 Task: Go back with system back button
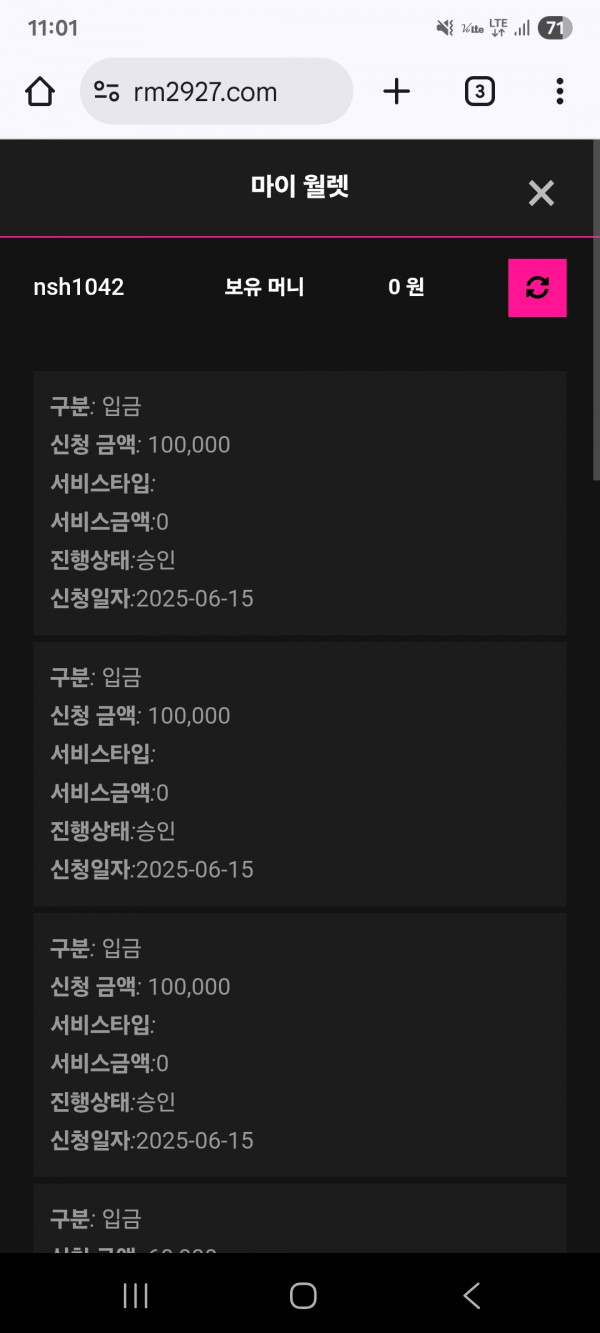tap(472, 1296)
